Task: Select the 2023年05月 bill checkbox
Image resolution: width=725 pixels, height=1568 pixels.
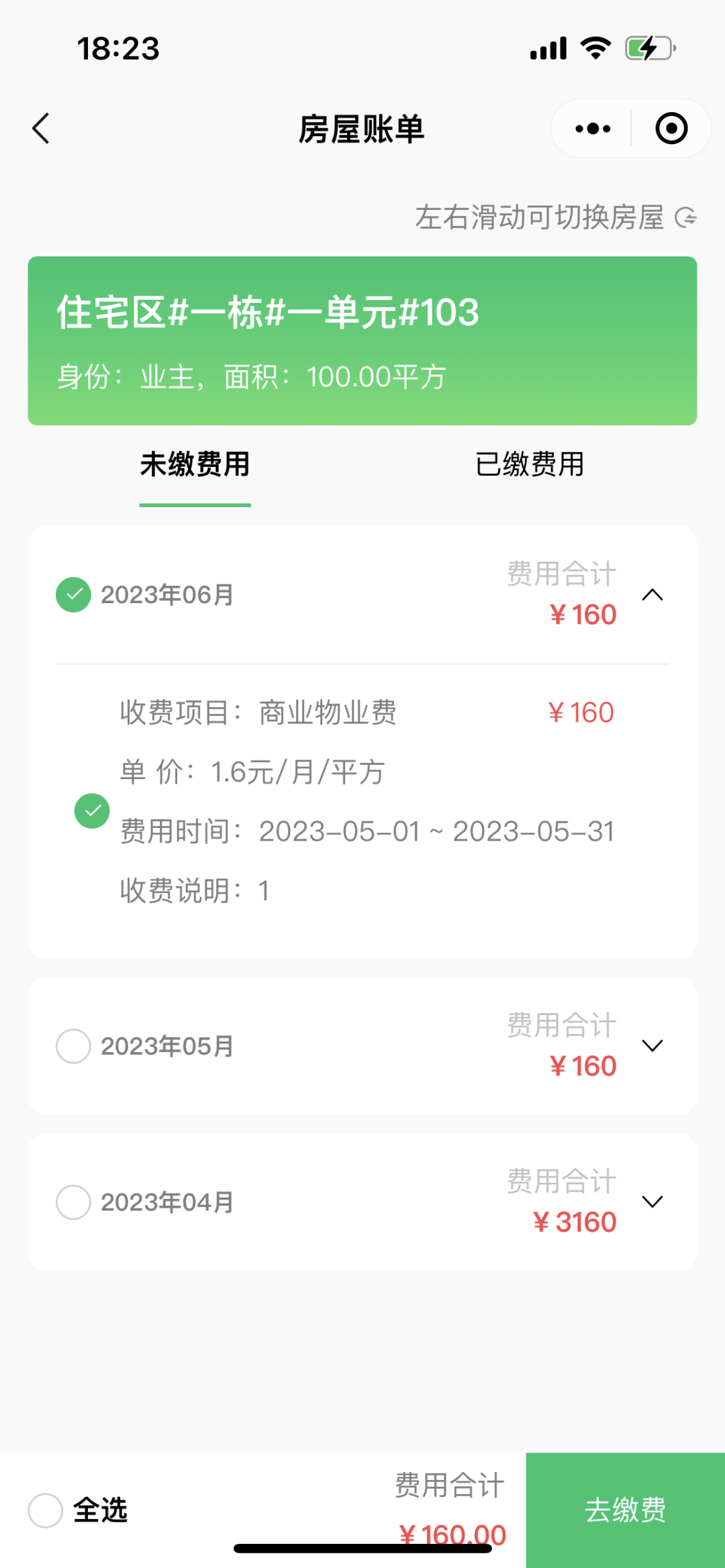Action: (x=73, y=1046)
